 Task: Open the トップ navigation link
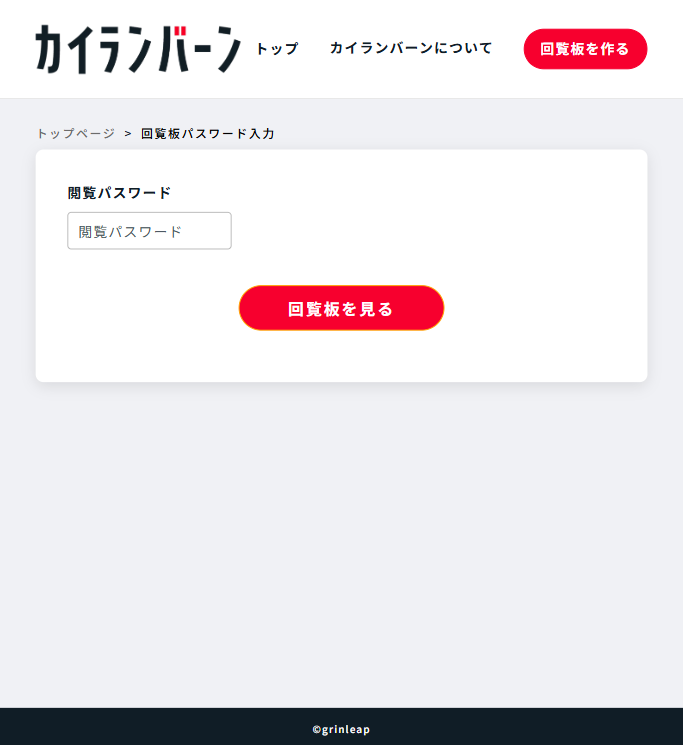coord(277,48)
